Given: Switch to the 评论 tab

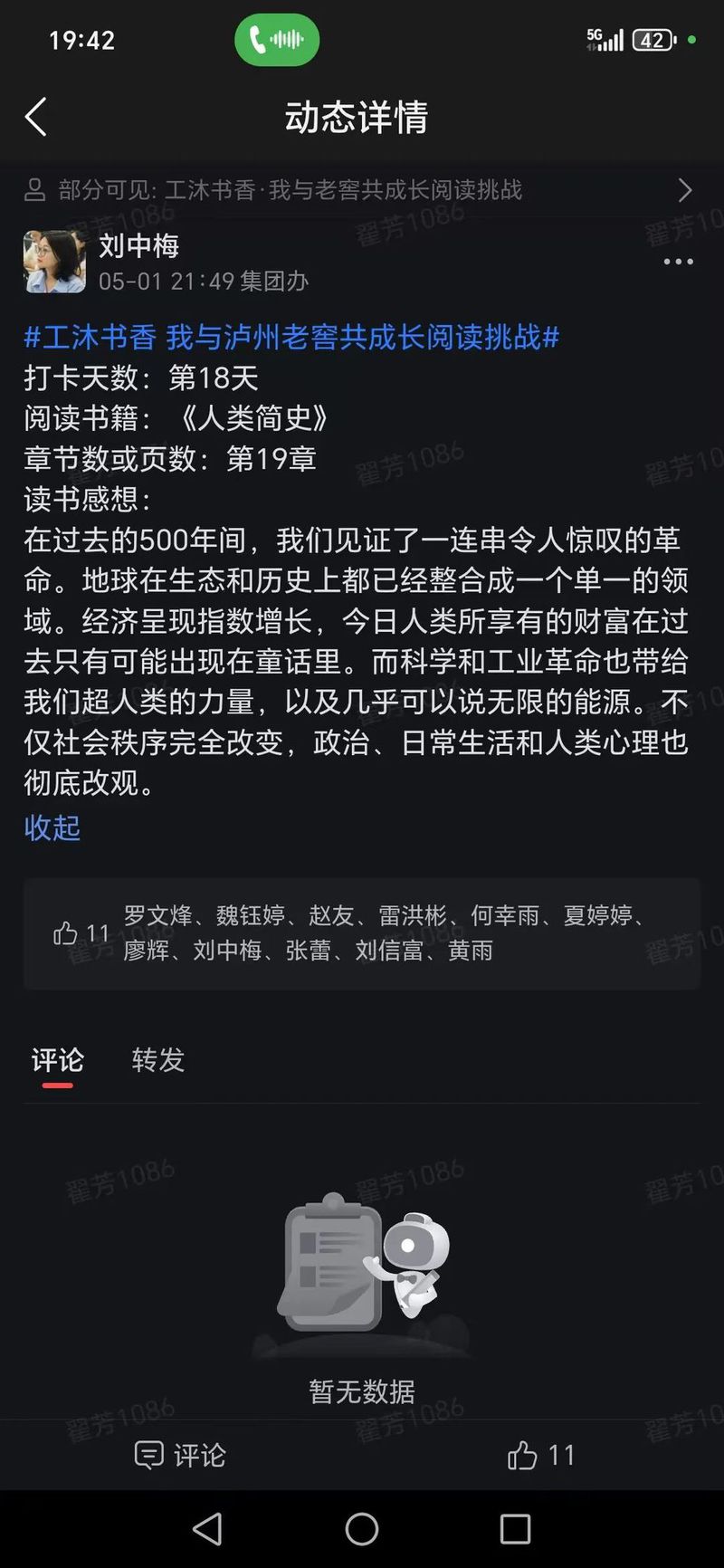Looking at the screenshot, I should (57, 1060).
